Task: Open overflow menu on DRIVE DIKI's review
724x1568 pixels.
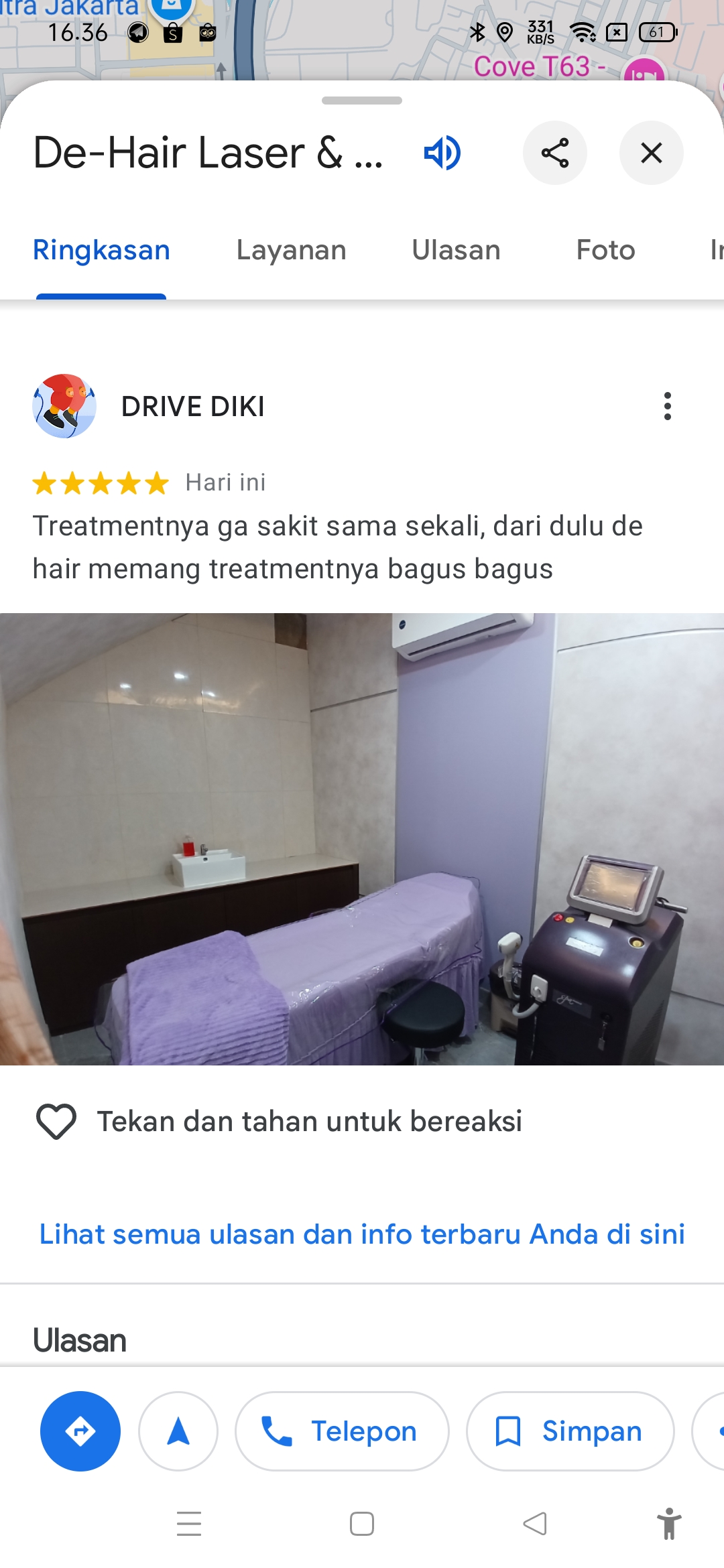Action: [667, 406]
